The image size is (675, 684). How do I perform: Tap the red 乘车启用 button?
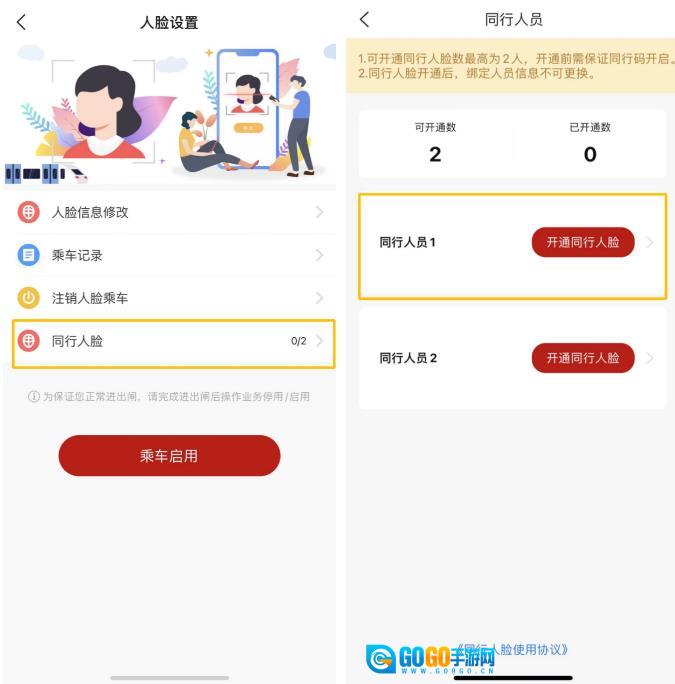click(169, 456)
